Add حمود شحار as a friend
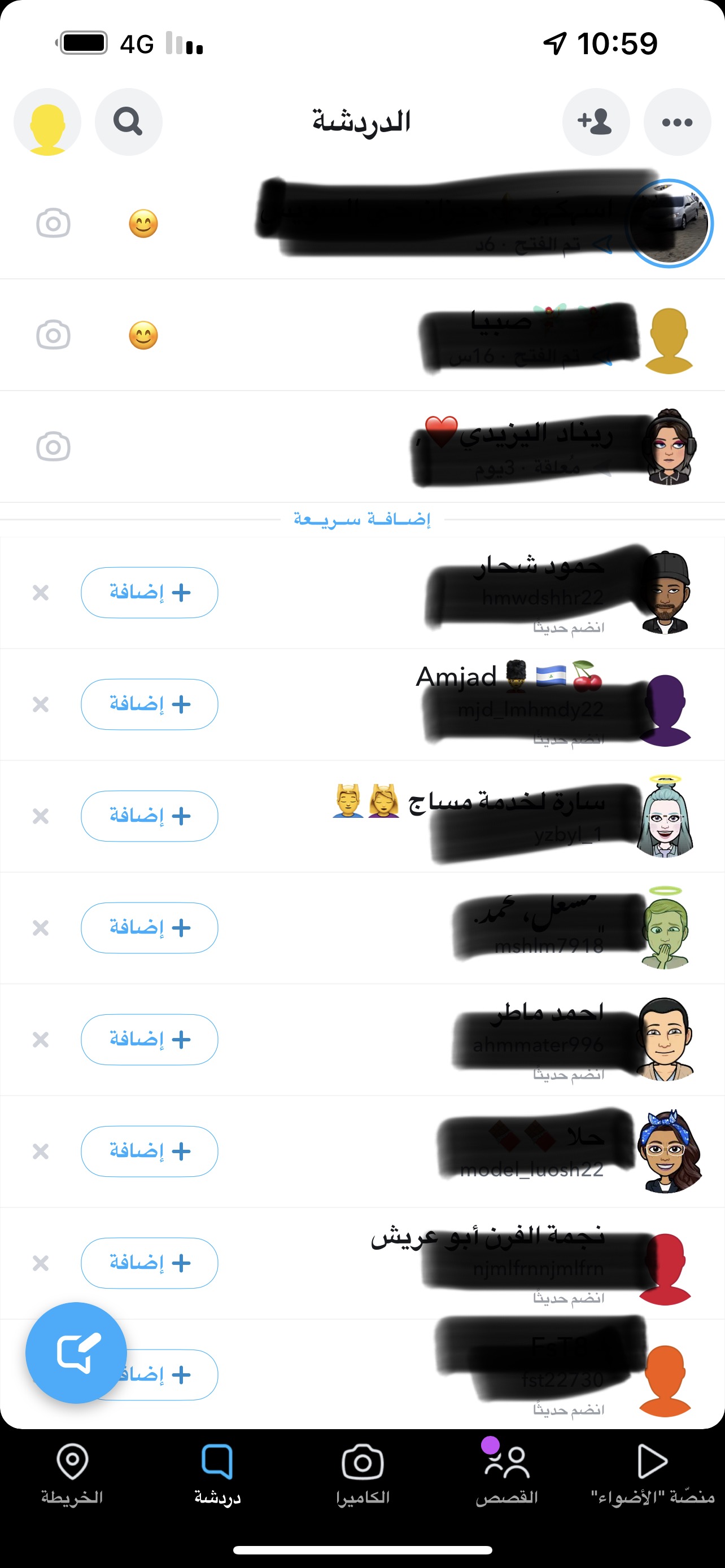 [150, 592]
